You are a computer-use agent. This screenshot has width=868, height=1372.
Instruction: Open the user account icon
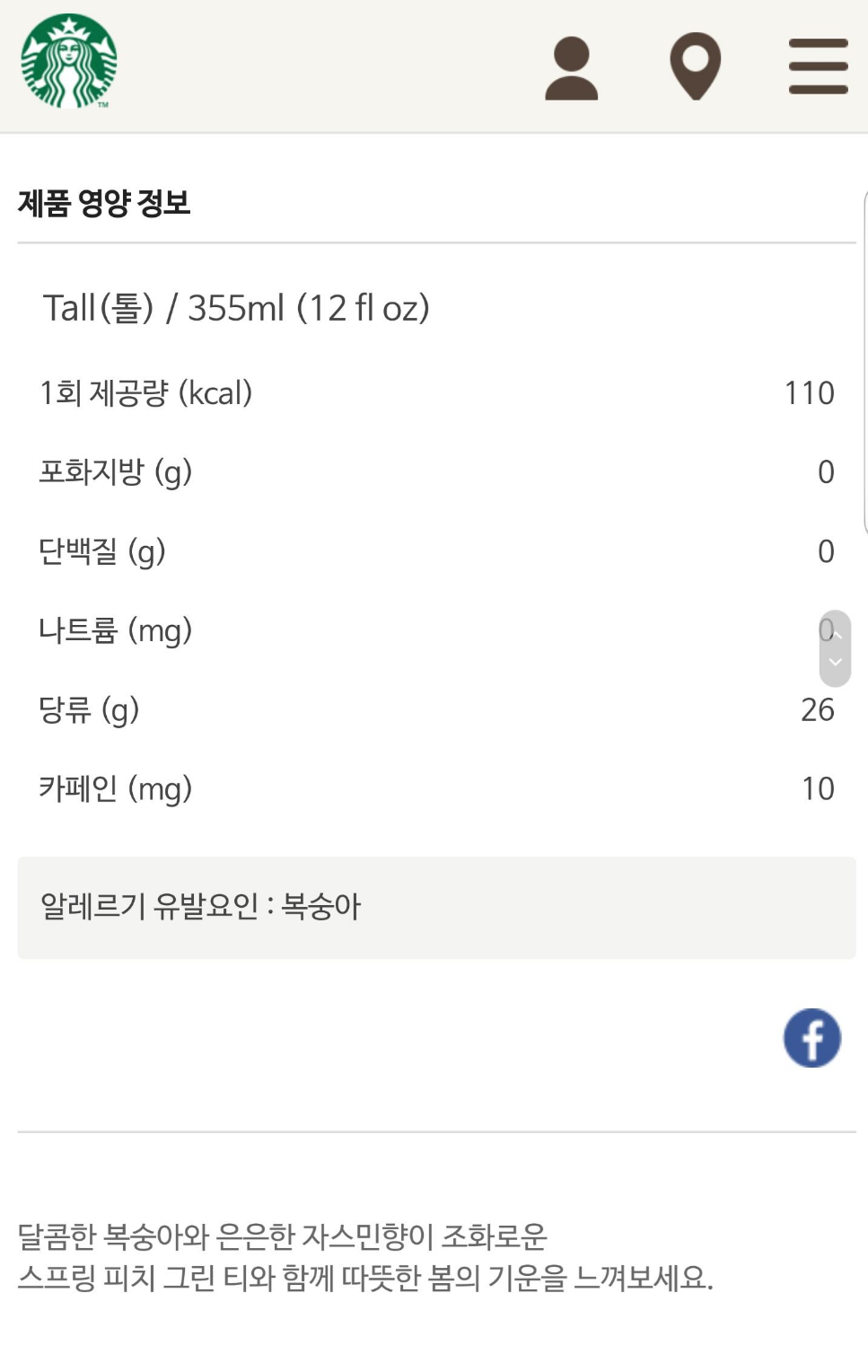[x=571, y=68]
